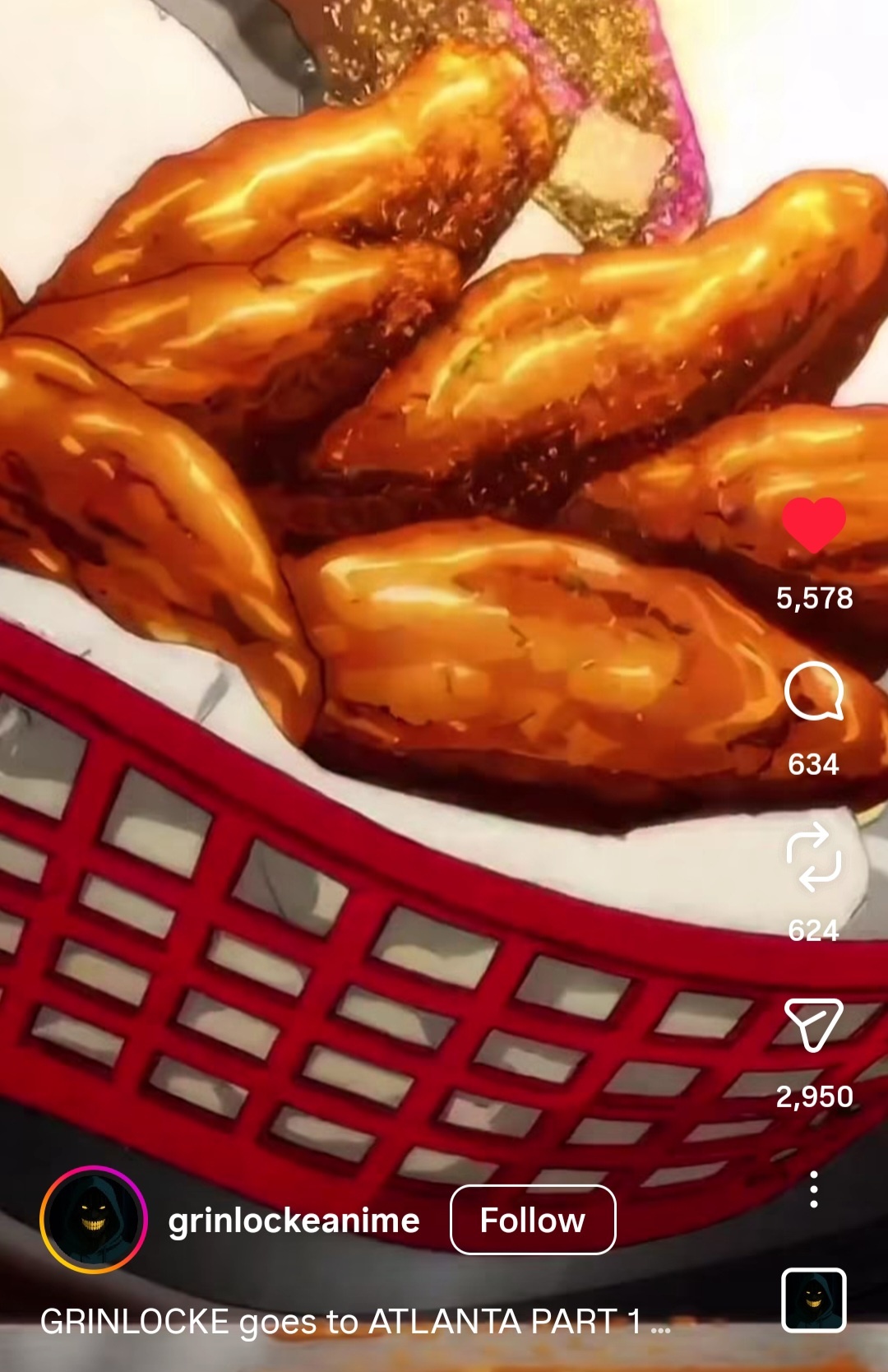Open grinlockeanime's profile picture
Viewport: 888px width, 1372px height.
pos(93,1220)
